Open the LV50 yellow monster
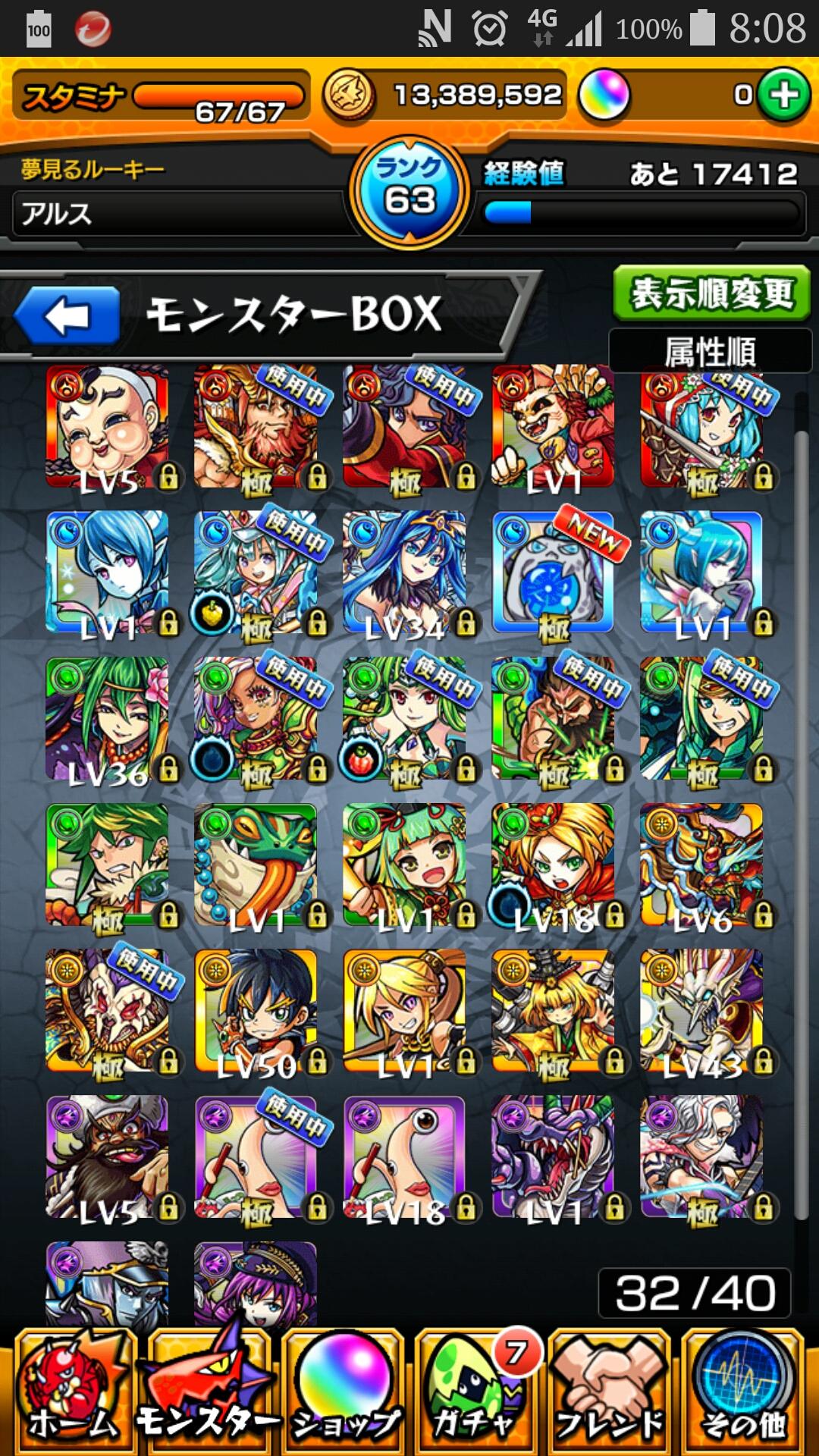Image resolution: width=819 pixels, height=1456 pixels. click(256, 1012)
